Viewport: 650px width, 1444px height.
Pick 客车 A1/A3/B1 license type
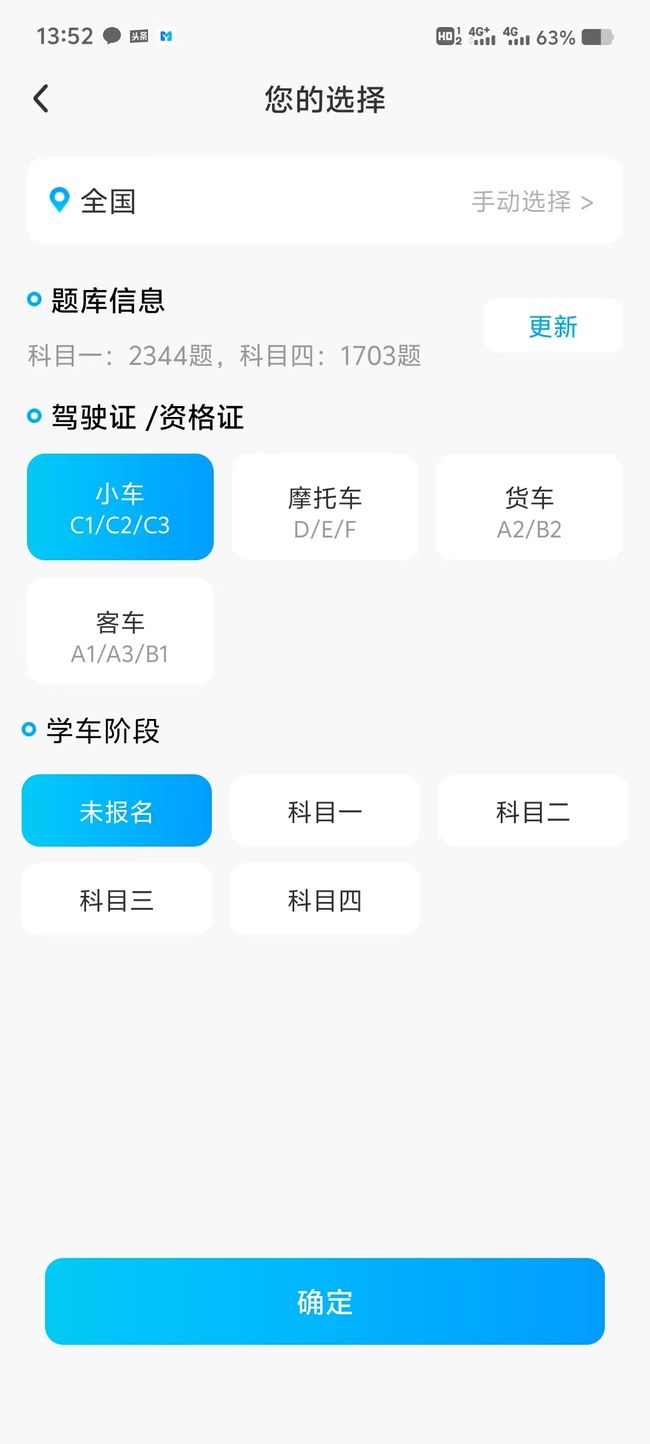(120, 632)
